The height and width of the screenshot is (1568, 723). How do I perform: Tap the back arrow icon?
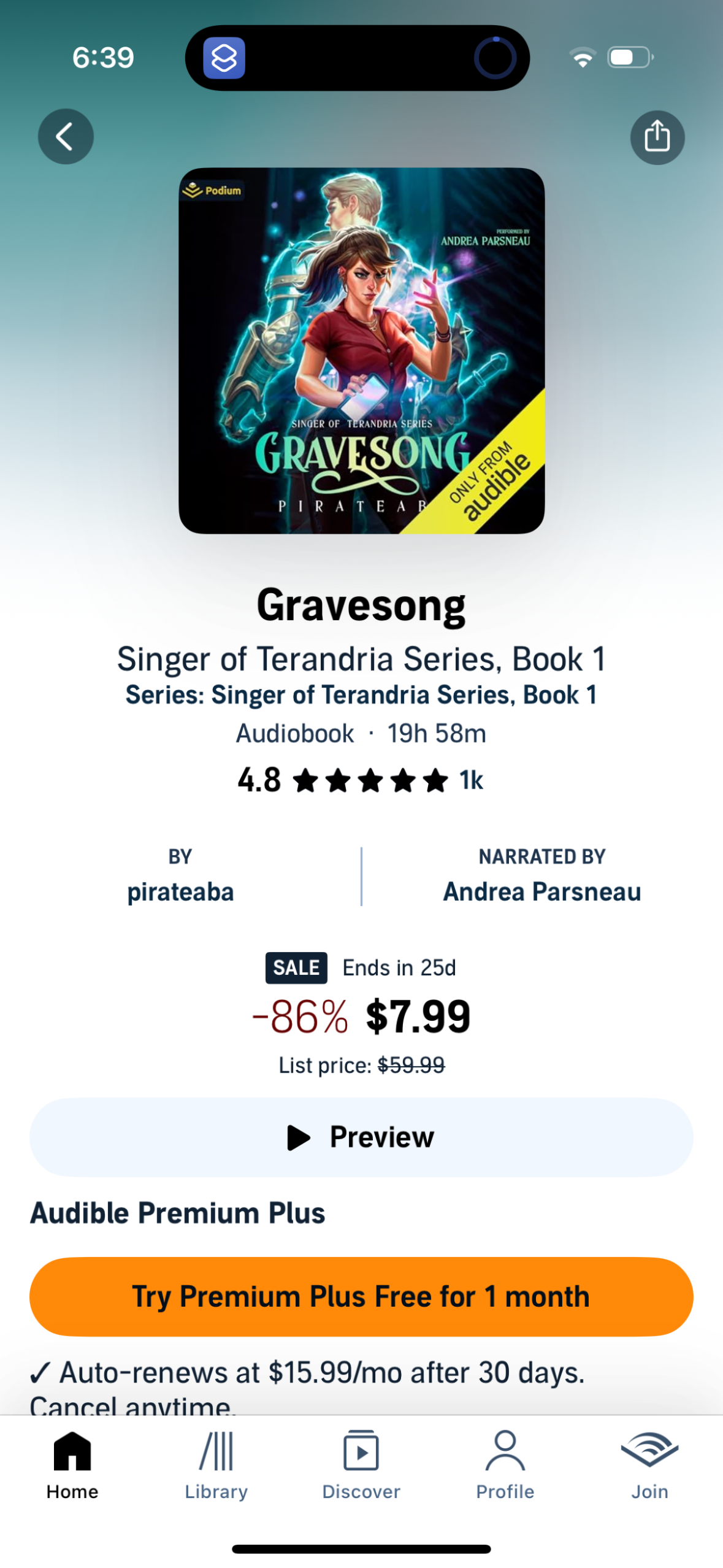[66, 137]
